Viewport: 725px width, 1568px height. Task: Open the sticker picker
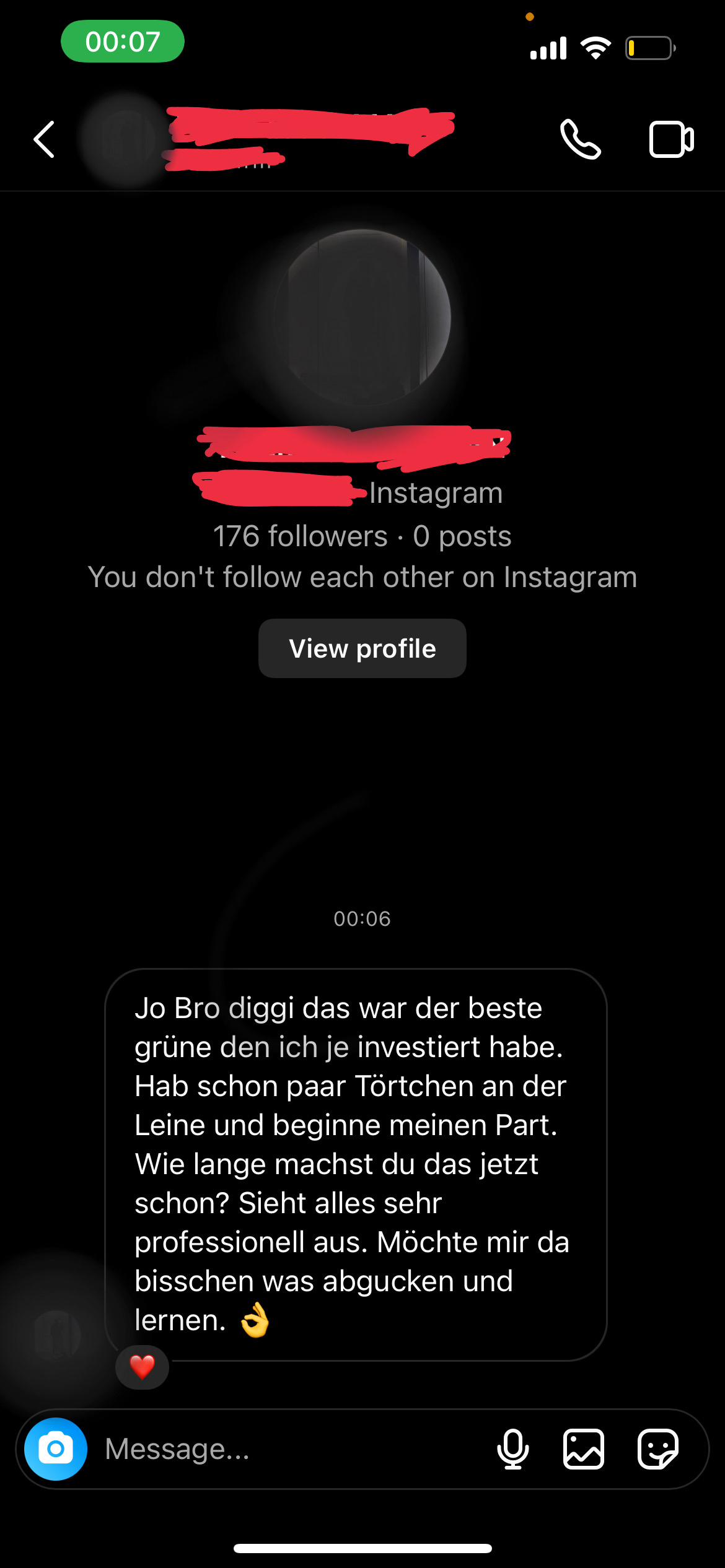tap(657, 1449)
